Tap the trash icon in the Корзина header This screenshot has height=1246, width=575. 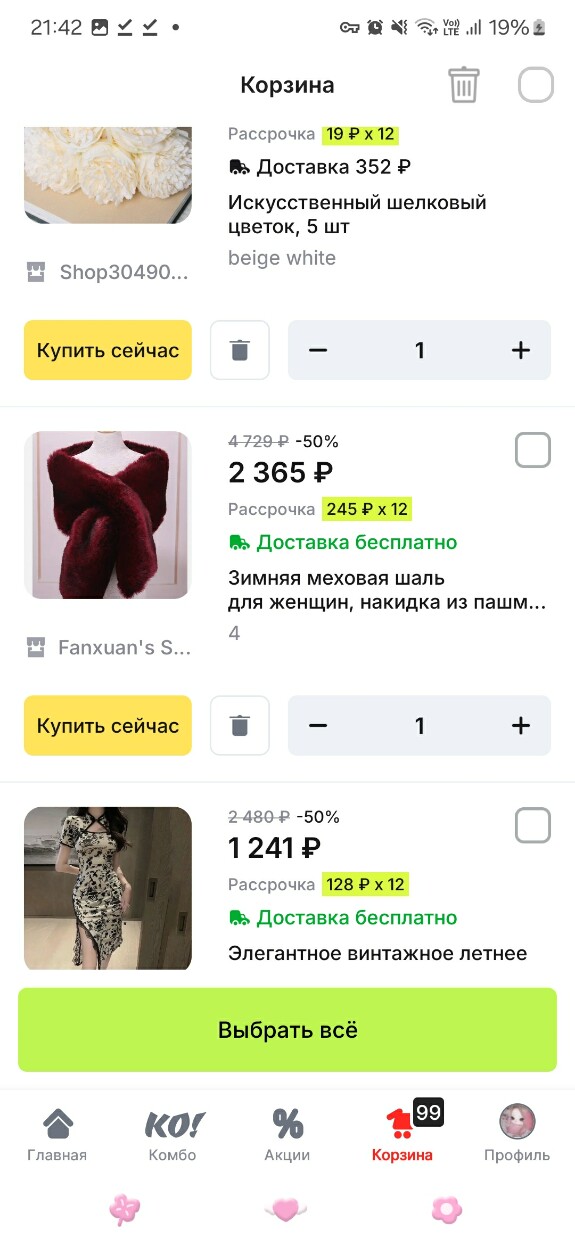pos(463,85)
